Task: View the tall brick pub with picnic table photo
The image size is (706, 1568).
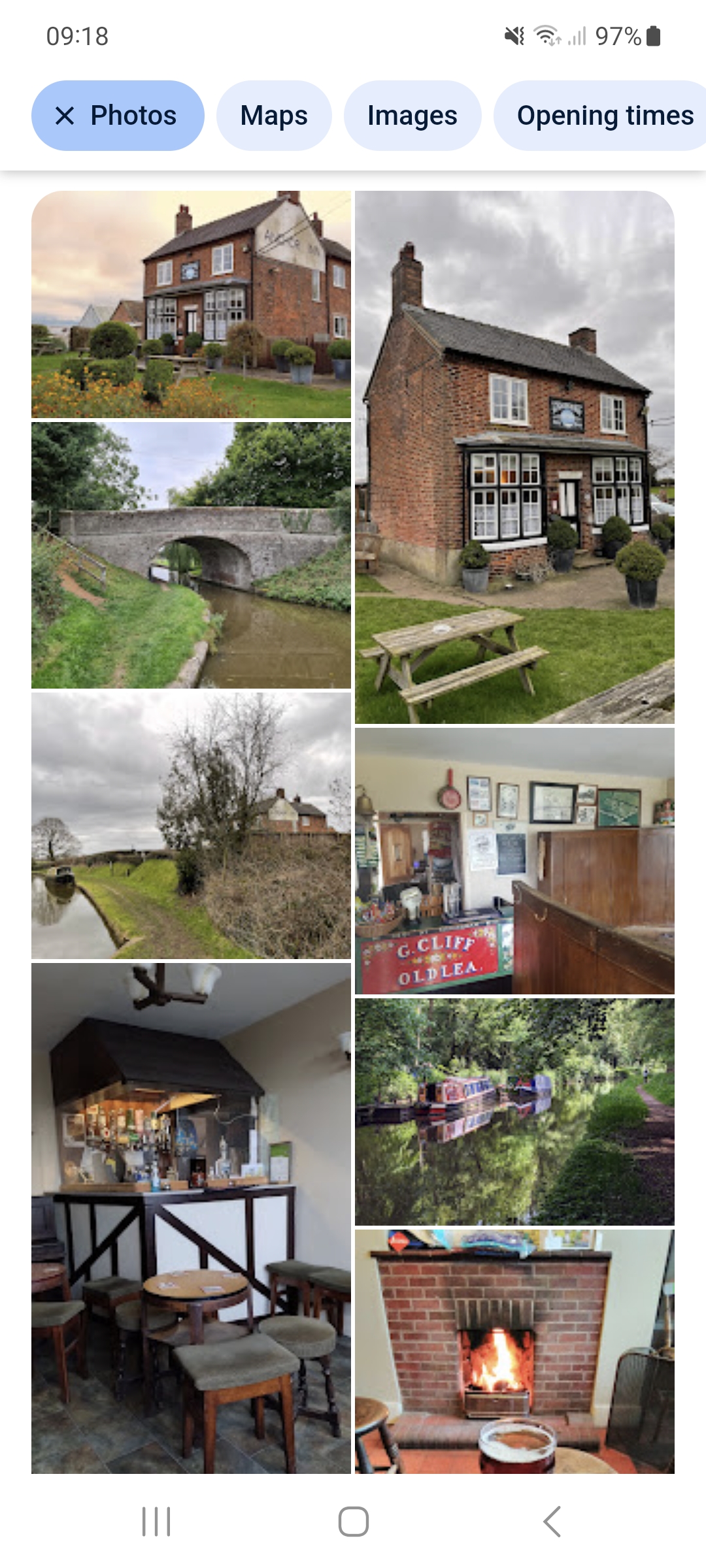Action: point(514,457)
